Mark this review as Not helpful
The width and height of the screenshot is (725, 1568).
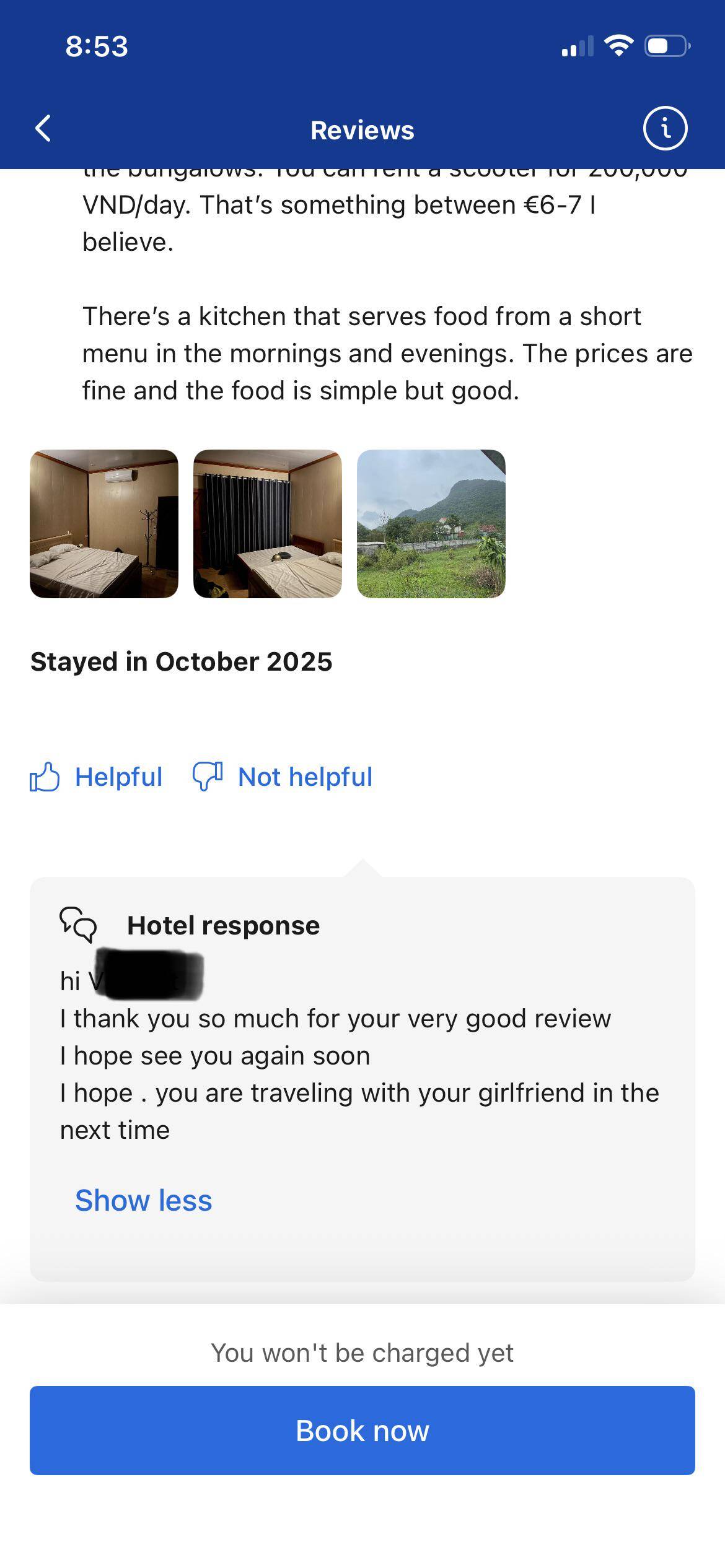pyautogui.click(x=283, y=777)
